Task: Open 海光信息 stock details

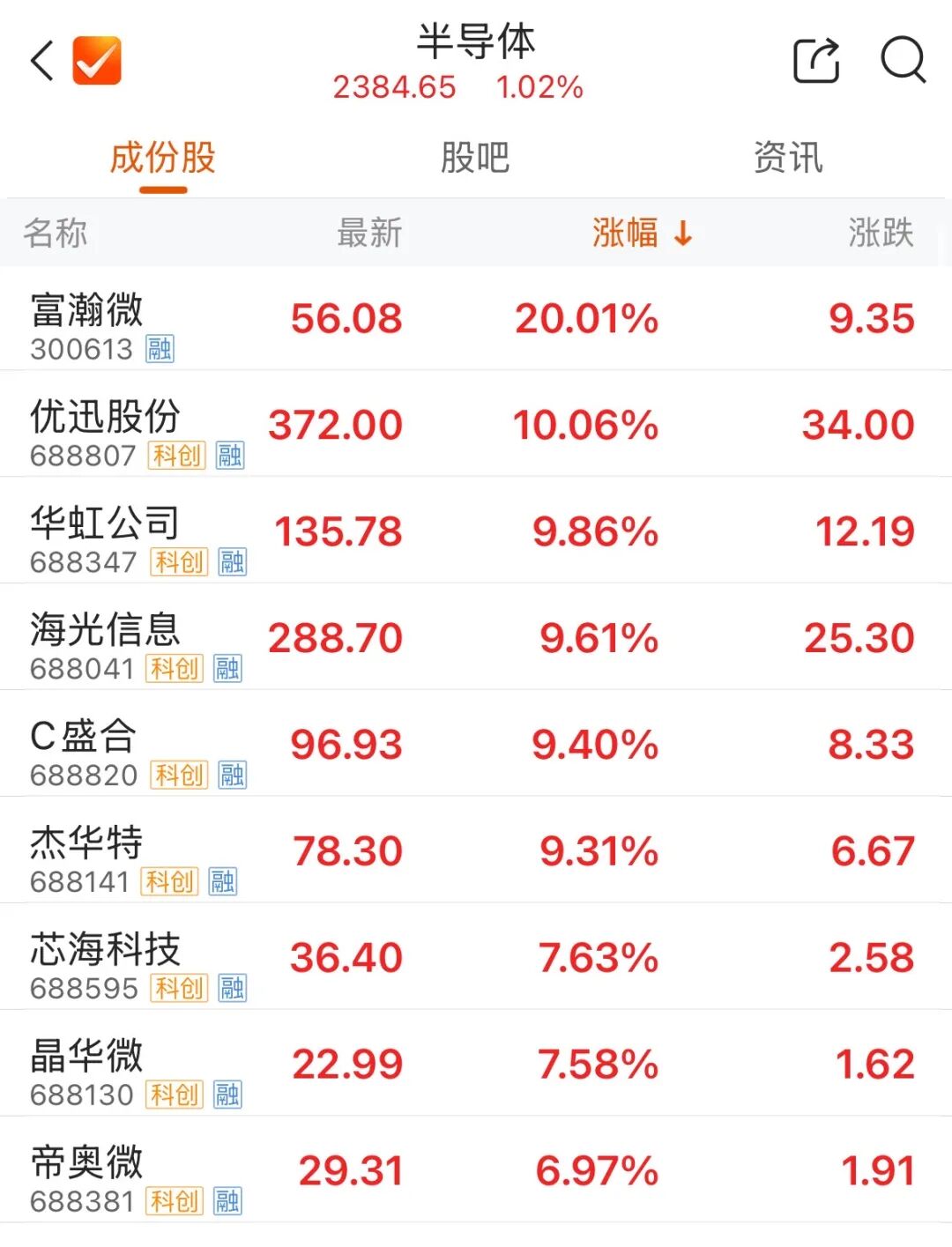Action: point(105,630)
